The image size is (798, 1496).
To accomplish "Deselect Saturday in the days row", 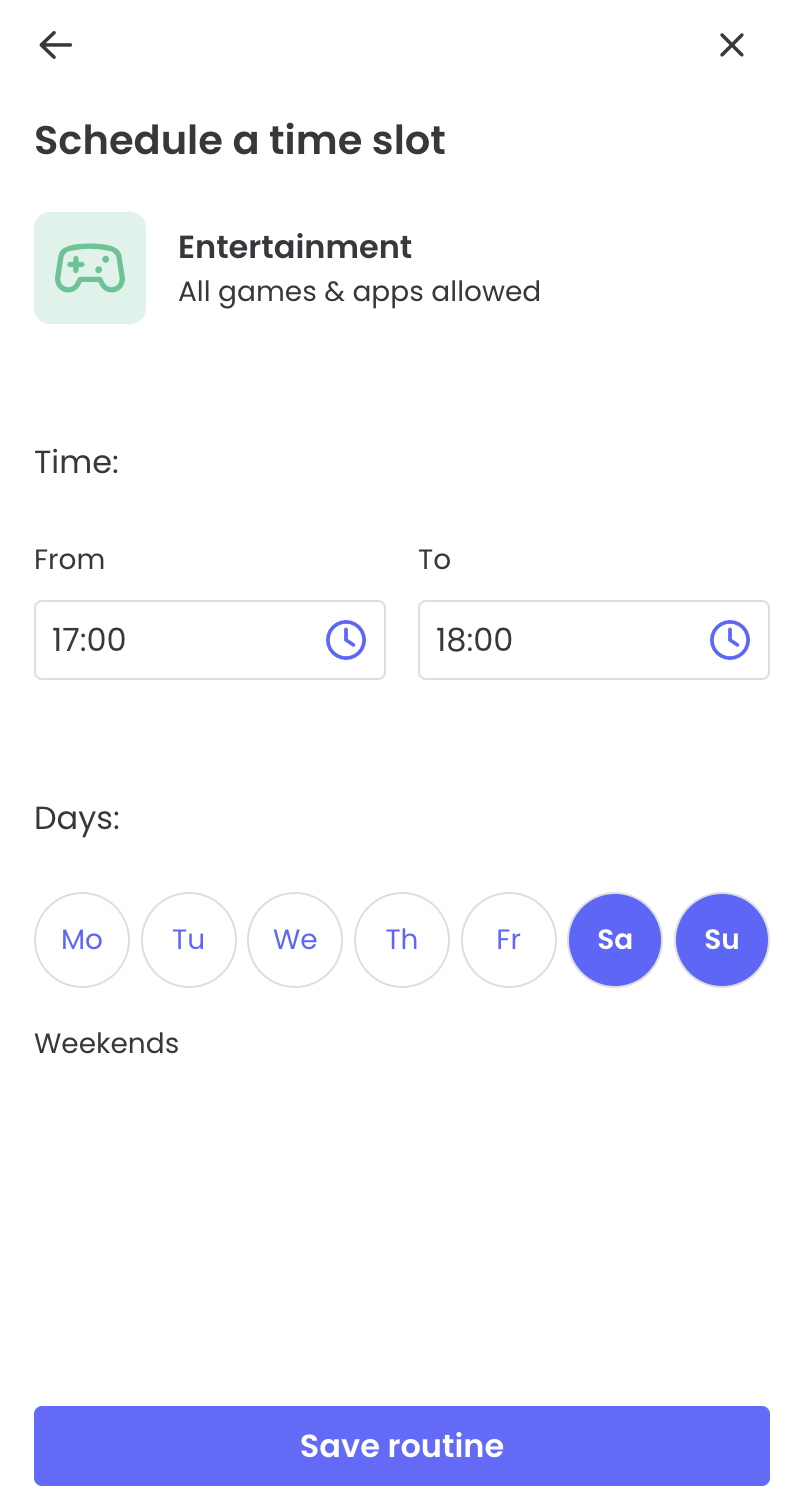I will (615, 940).
